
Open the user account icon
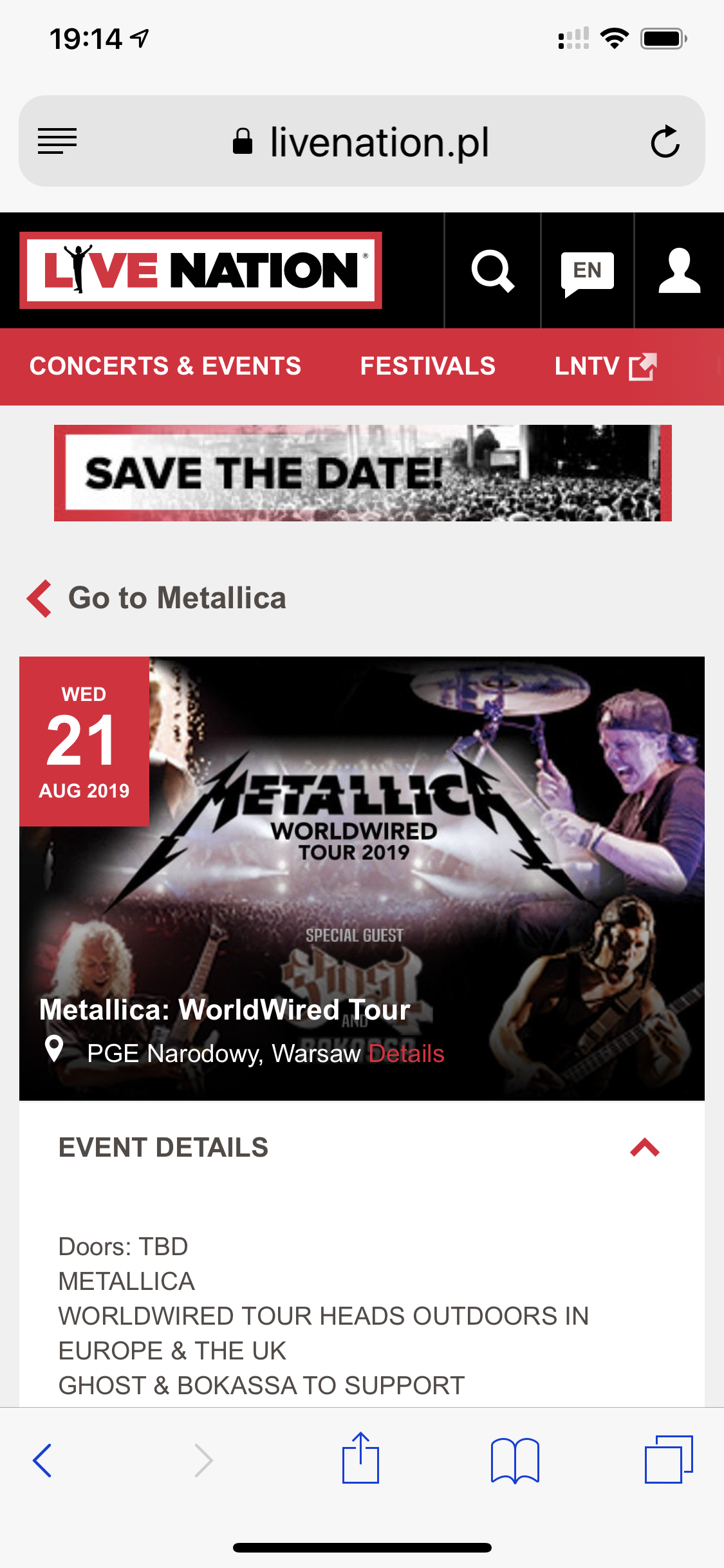tap(679, 271)
